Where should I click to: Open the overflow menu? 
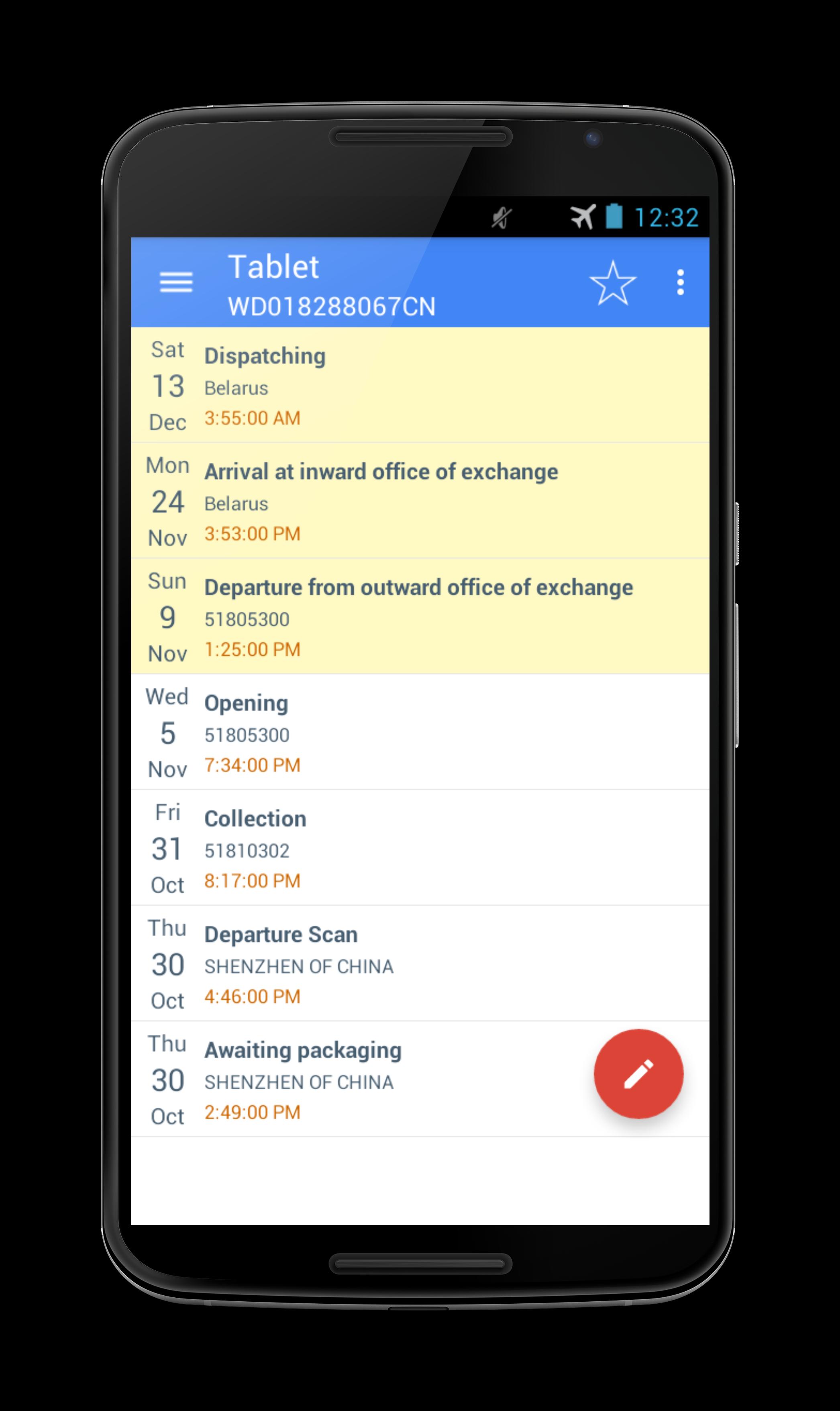(680, 282)
